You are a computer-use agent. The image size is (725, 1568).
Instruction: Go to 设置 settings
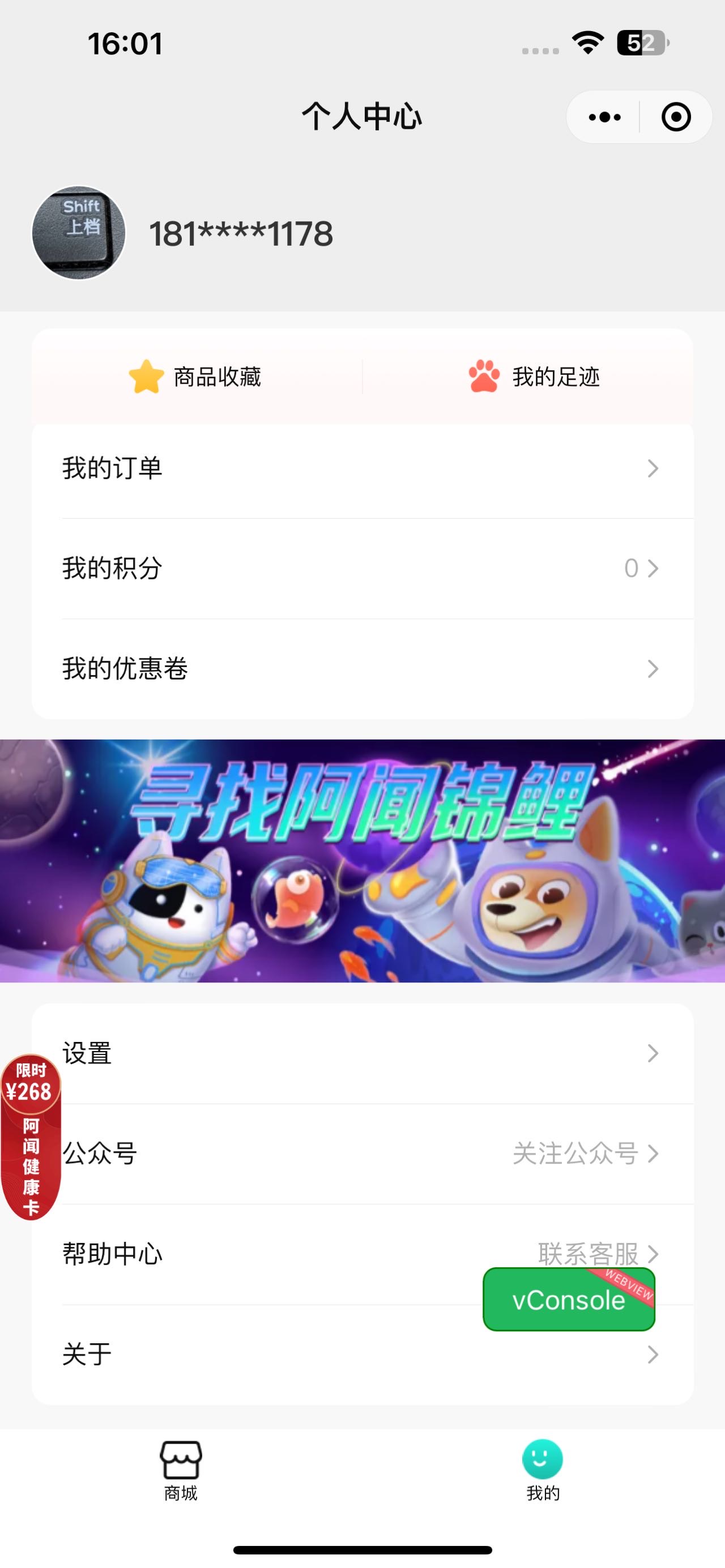pyautogui.click(x=362, y=1053)
